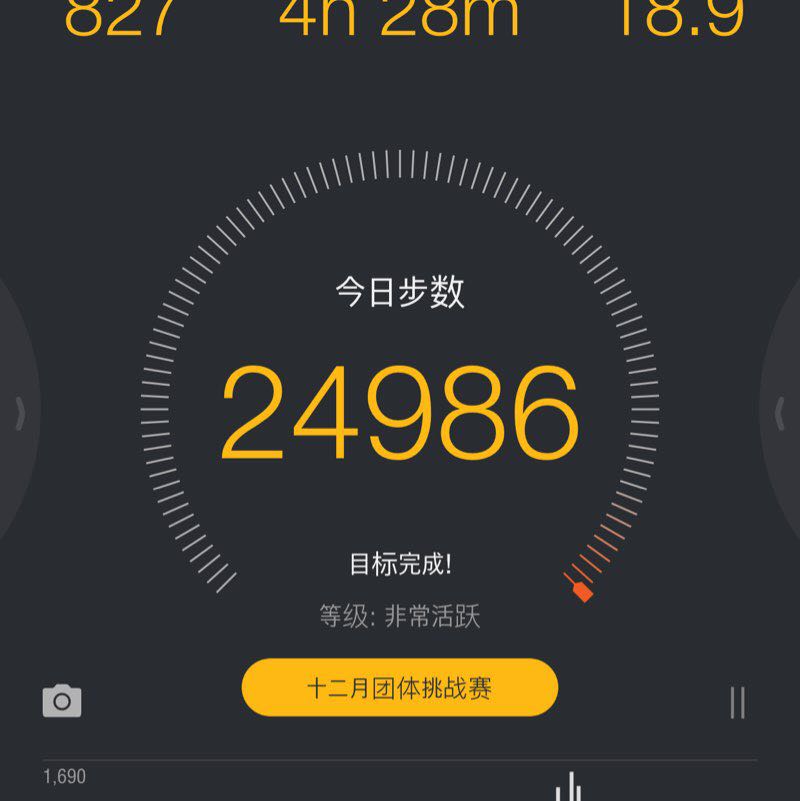Select the right navigation arrow

click(782, 410)
